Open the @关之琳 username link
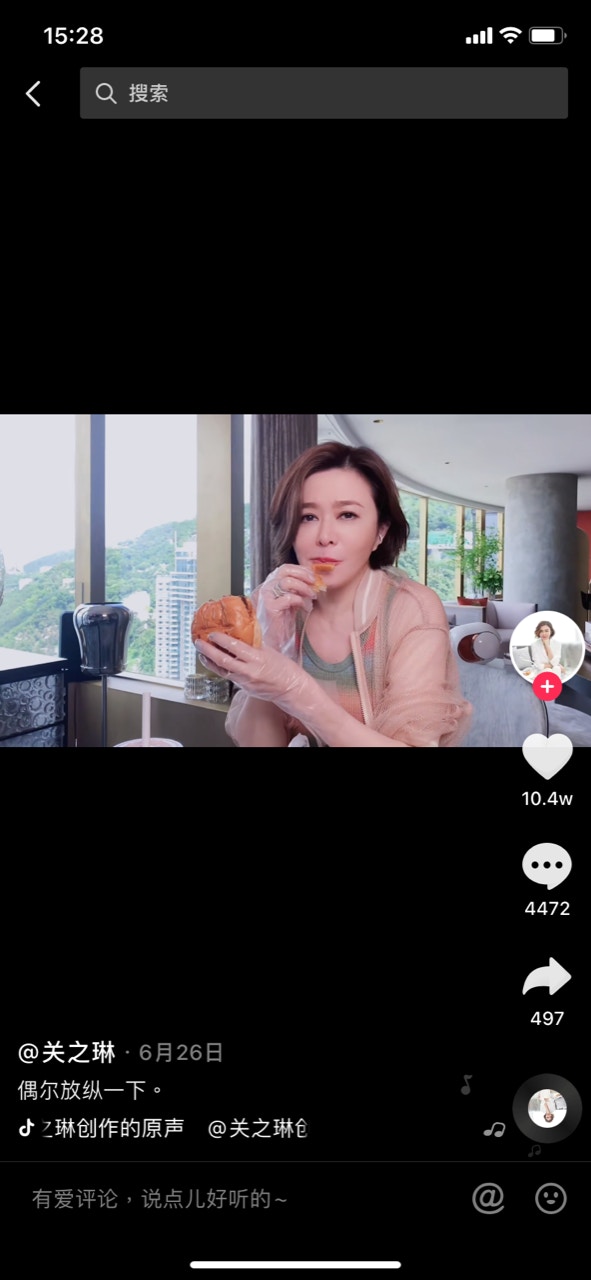This screenshot has height=1280, width=591. (67, 1052)
